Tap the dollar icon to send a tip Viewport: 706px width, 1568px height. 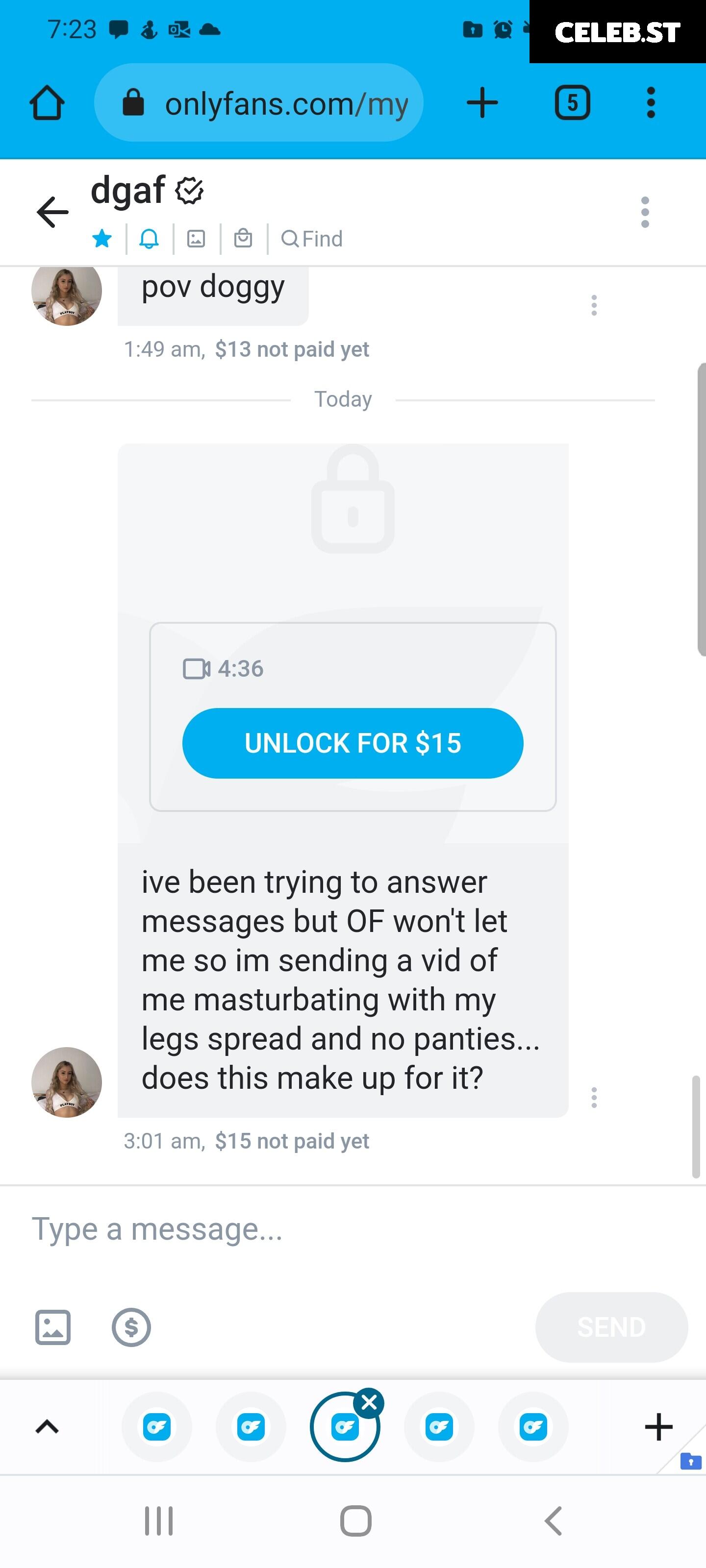pyautogui.click(x=131, y=1327)
